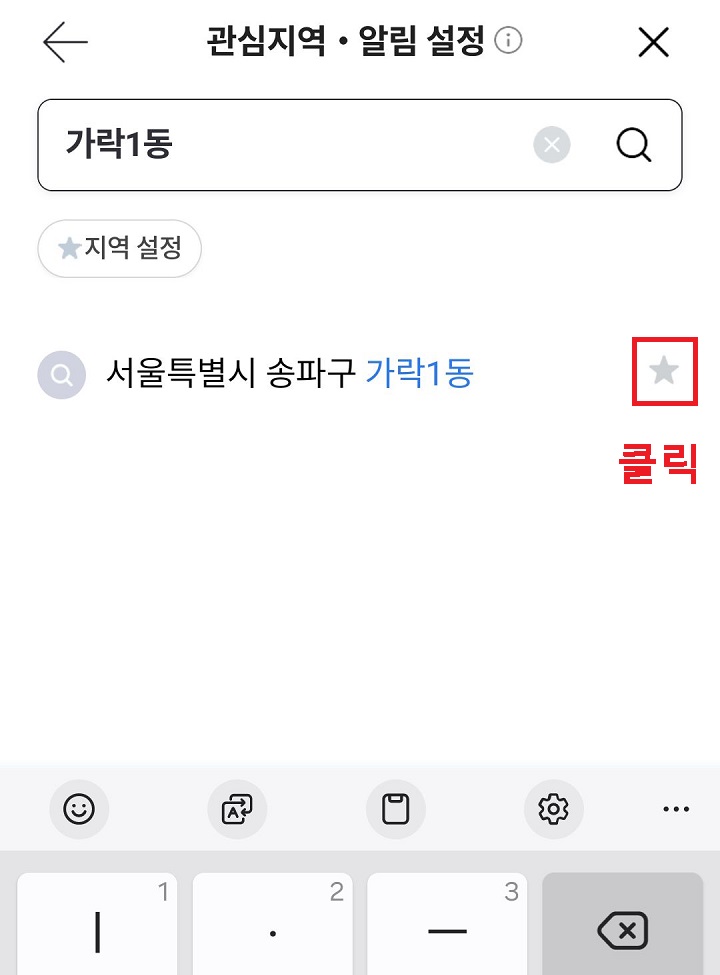Open the emoji panel on the keyboard toolbar
Screen dimensions: 720x975
point(80,809)
